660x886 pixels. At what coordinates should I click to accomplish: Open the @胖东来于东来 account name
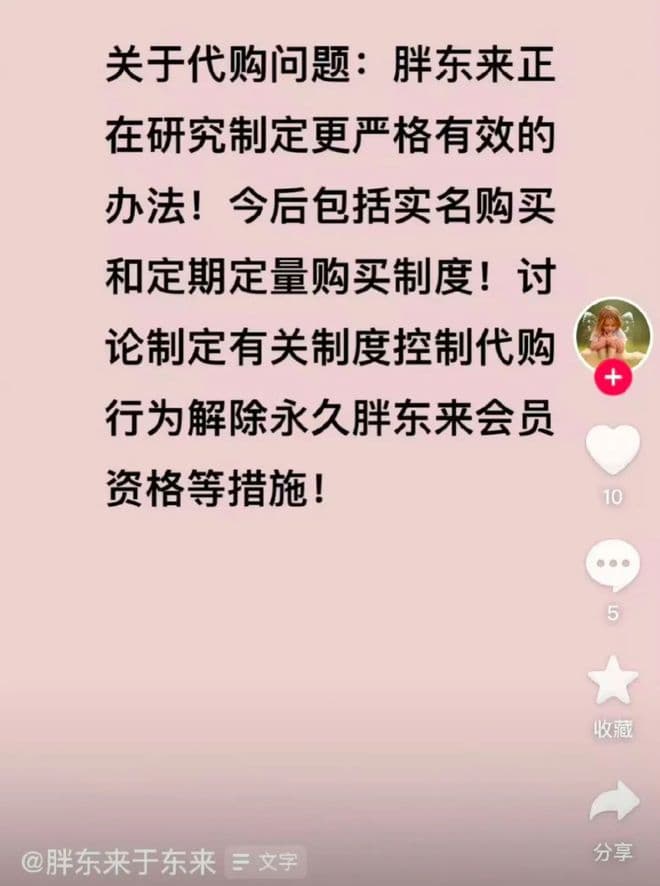[119, 861]
